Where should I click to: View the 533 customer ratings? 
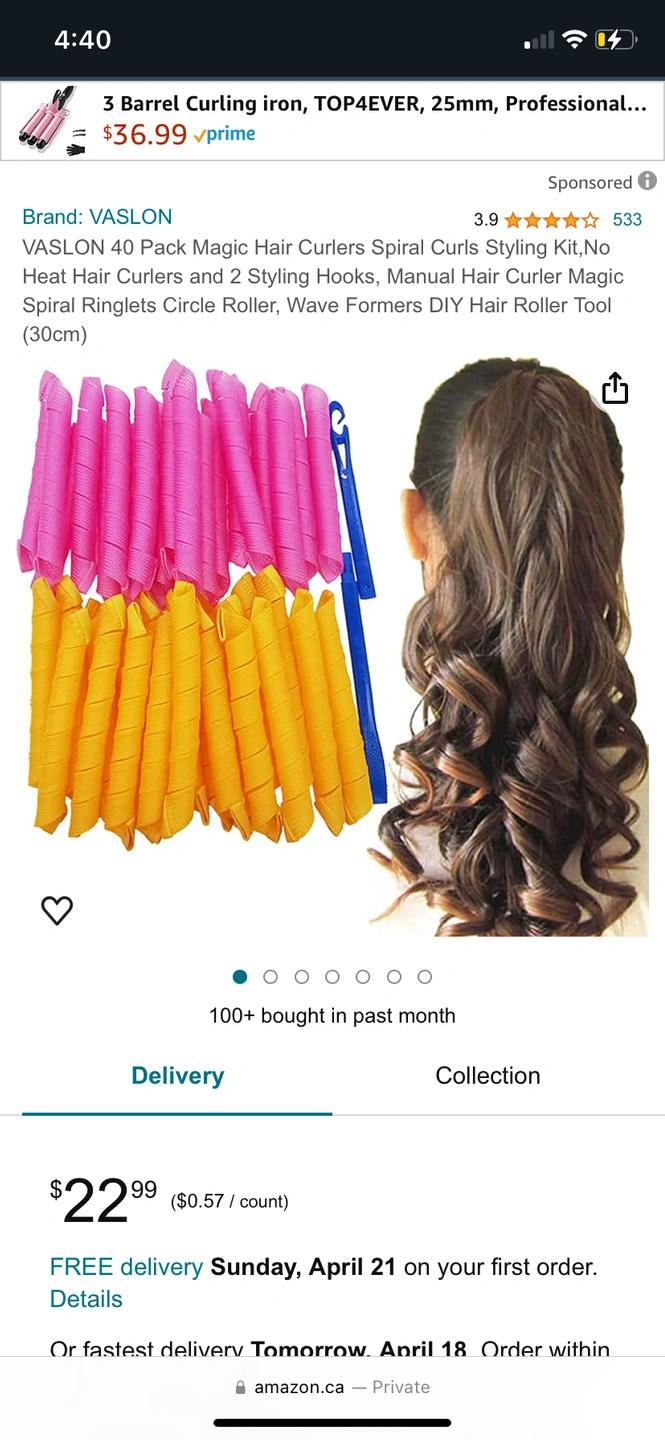click(x=627, y=220)
